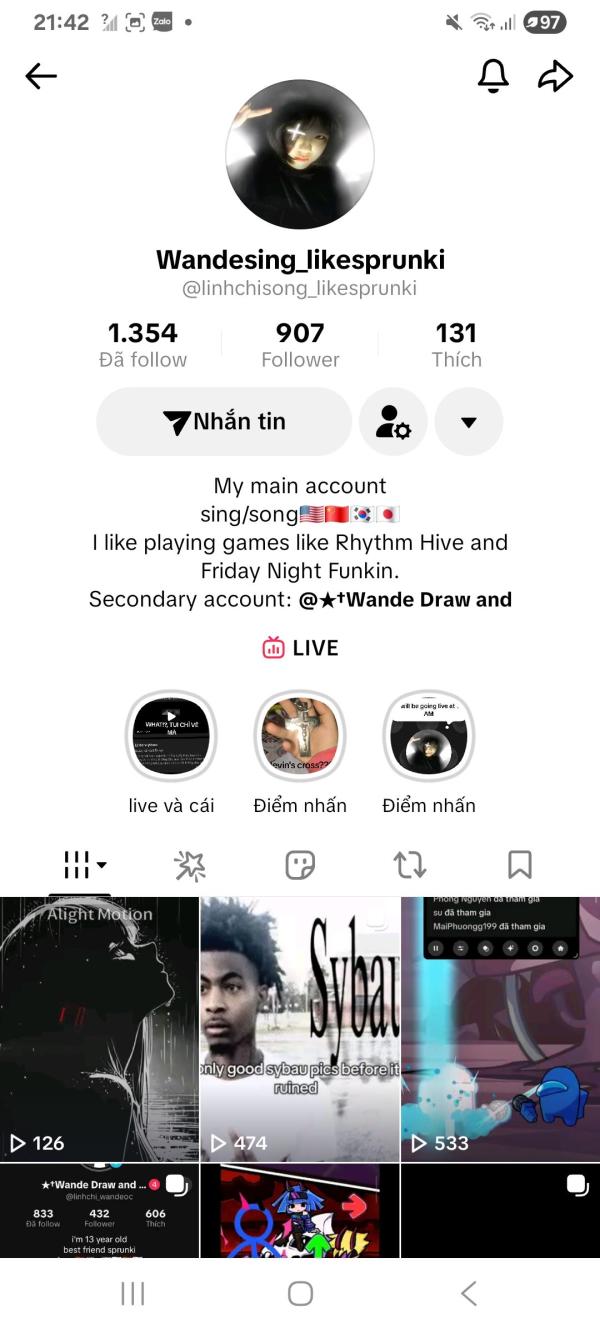The width and height of the screenshot is (600, 1333).
Task: Switch to the reposts tab
Action: 410,865
